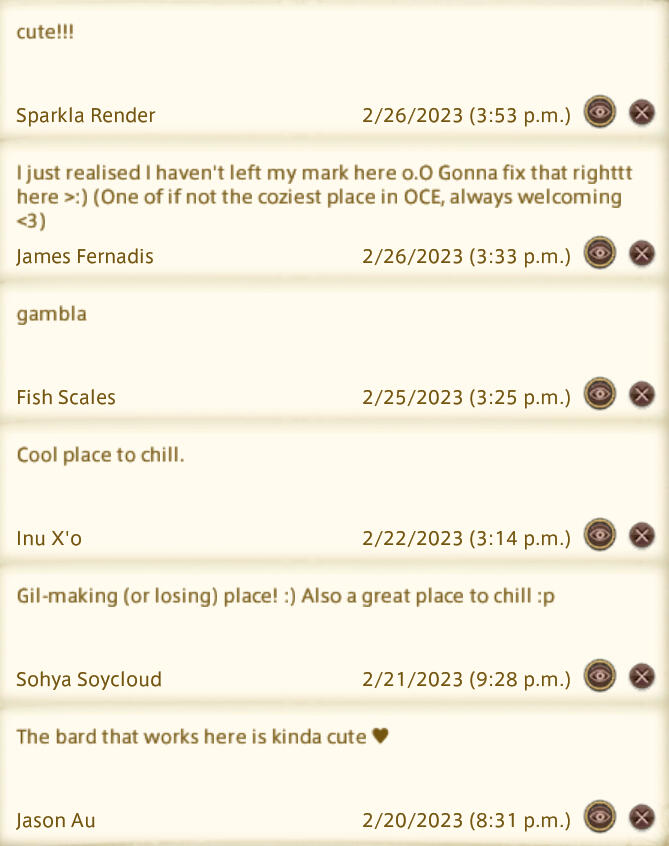Remove the message from Fish Scales
669x846 pixels.
coord(642,394)
